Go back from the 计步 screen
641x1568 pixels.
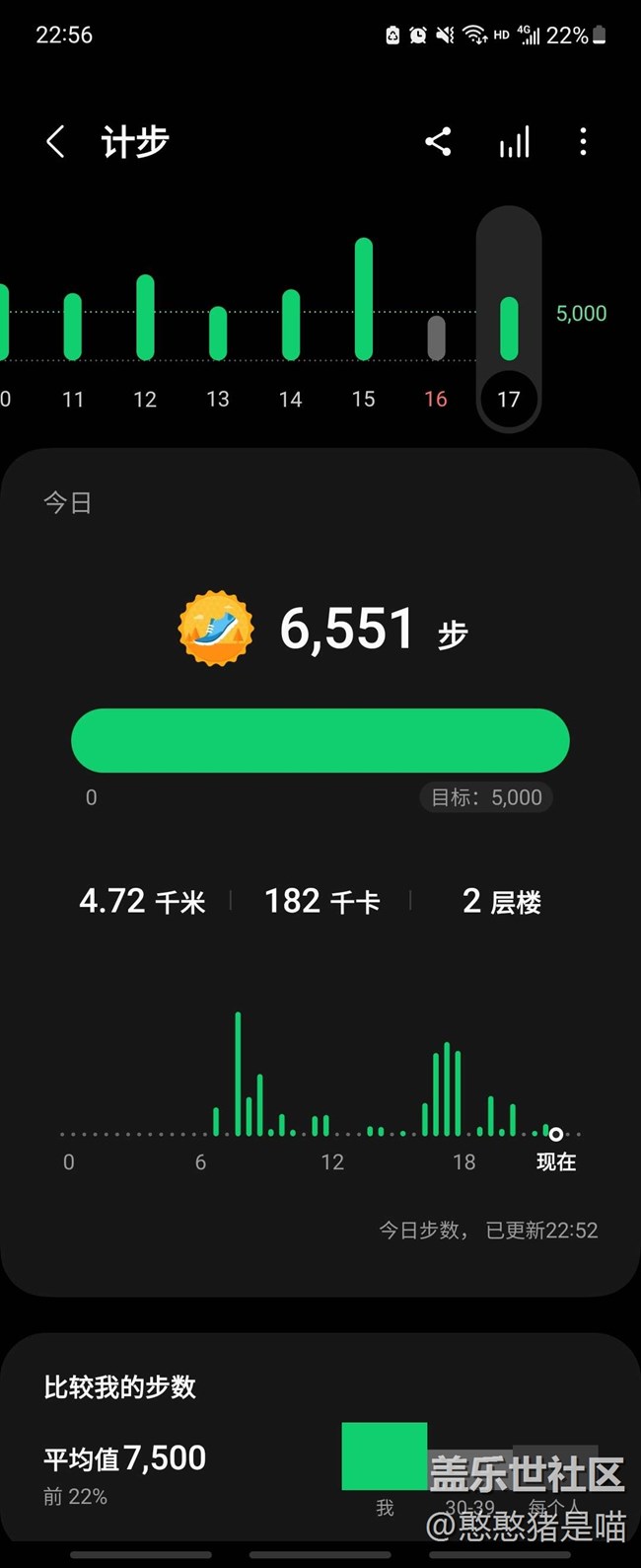click(55, 142)
